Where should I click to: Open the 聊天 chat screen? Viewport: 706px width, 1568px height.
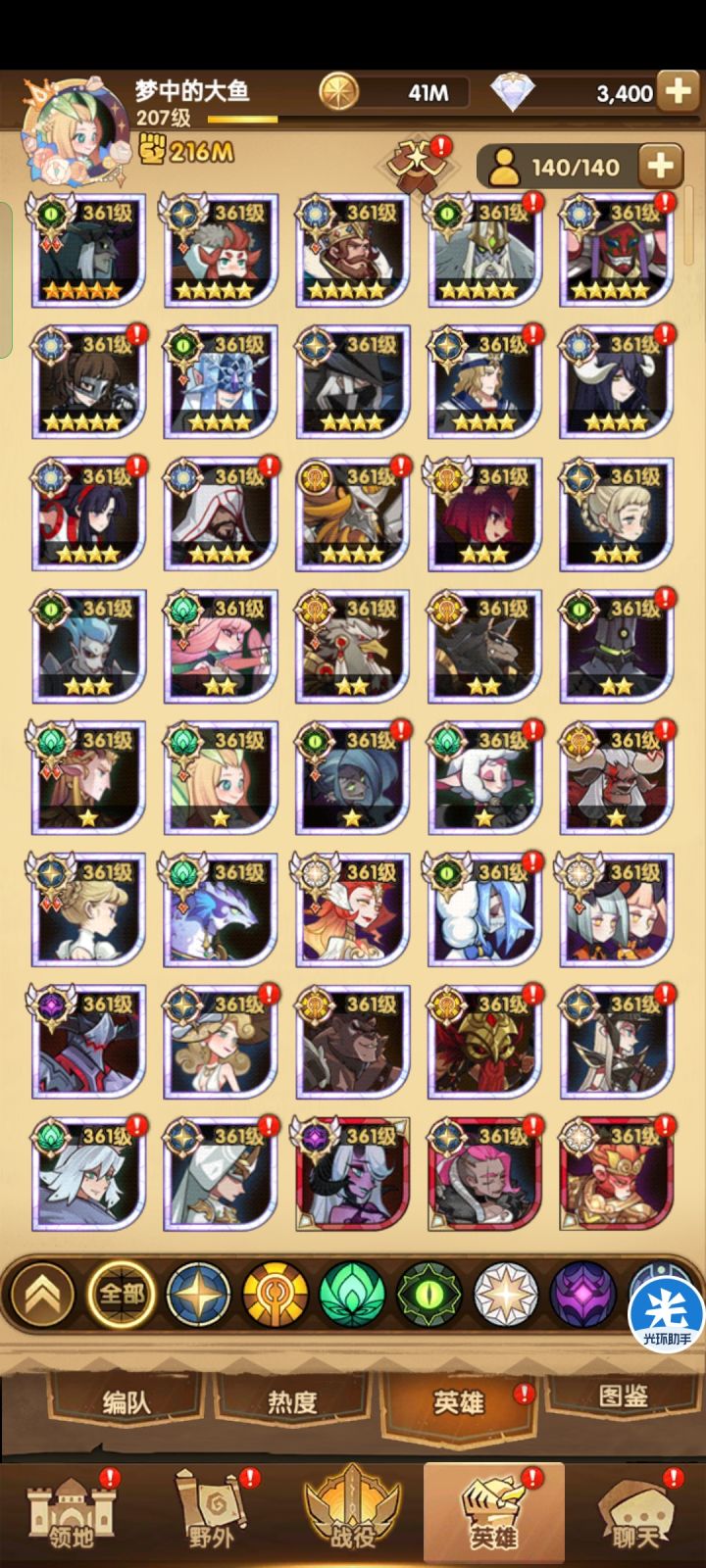coord(630,1514)
